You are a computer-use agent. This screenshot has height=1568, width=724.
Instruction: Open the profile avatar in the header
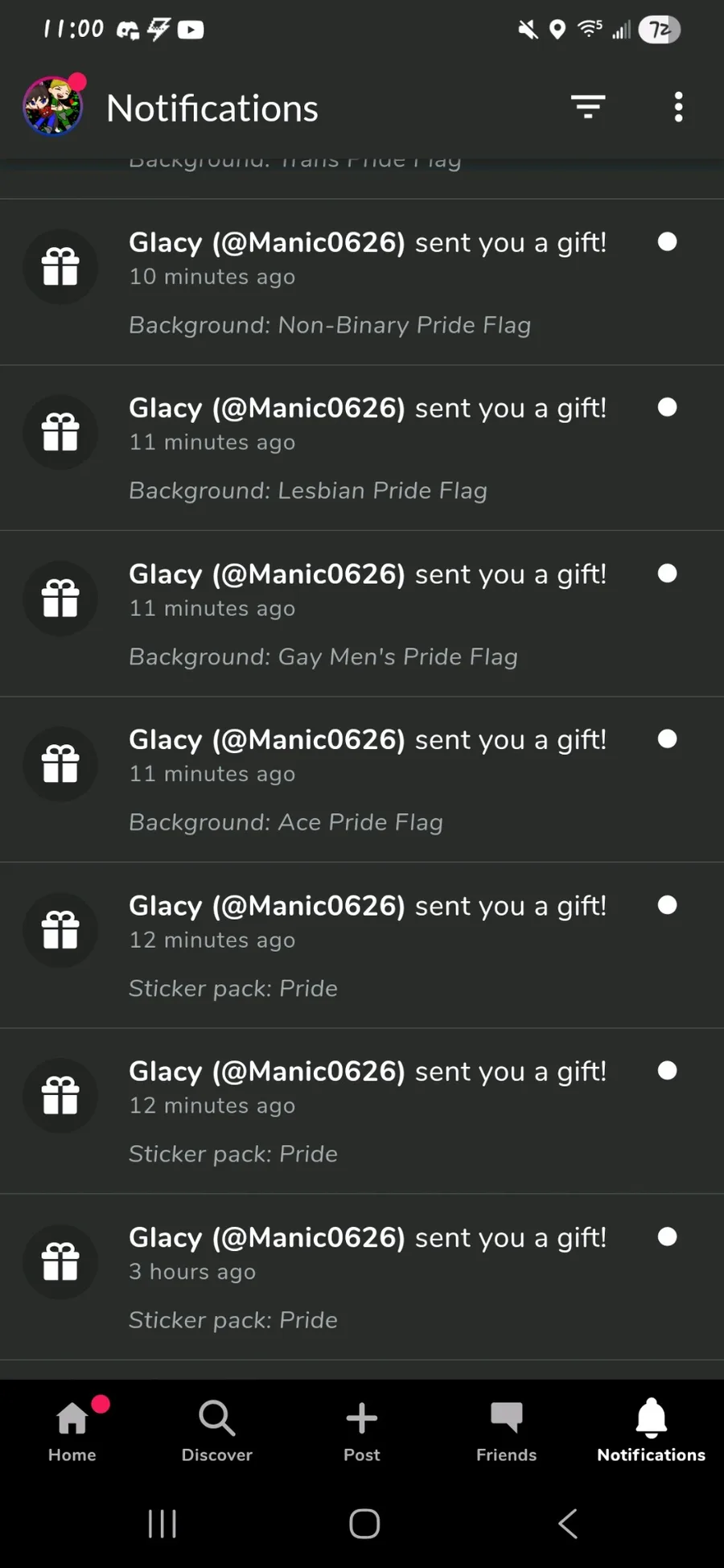(53, 107)
